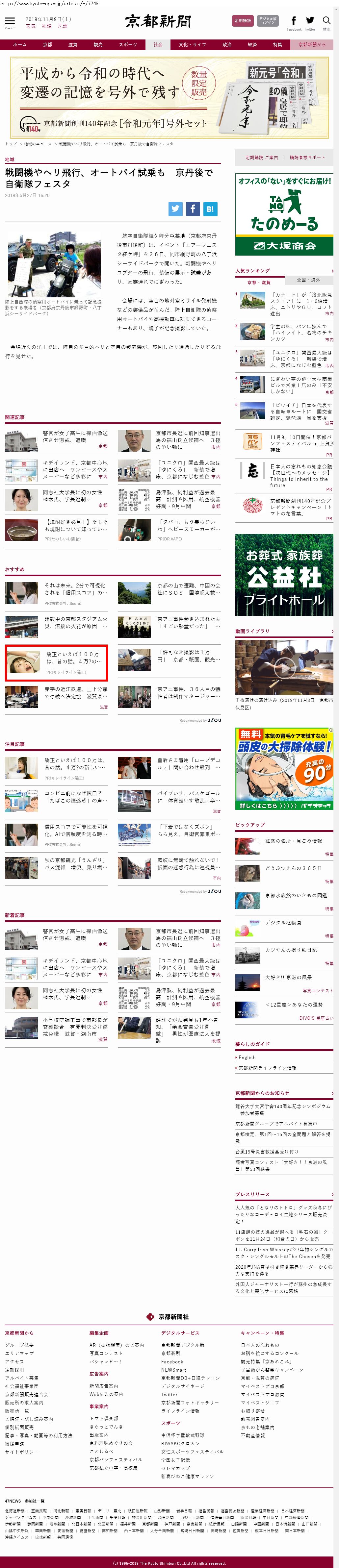Image resolution: width=339 pixels, height=1568 pixels.
Task: Open the Twitter page from header
Action: click(x=310, y=22)
